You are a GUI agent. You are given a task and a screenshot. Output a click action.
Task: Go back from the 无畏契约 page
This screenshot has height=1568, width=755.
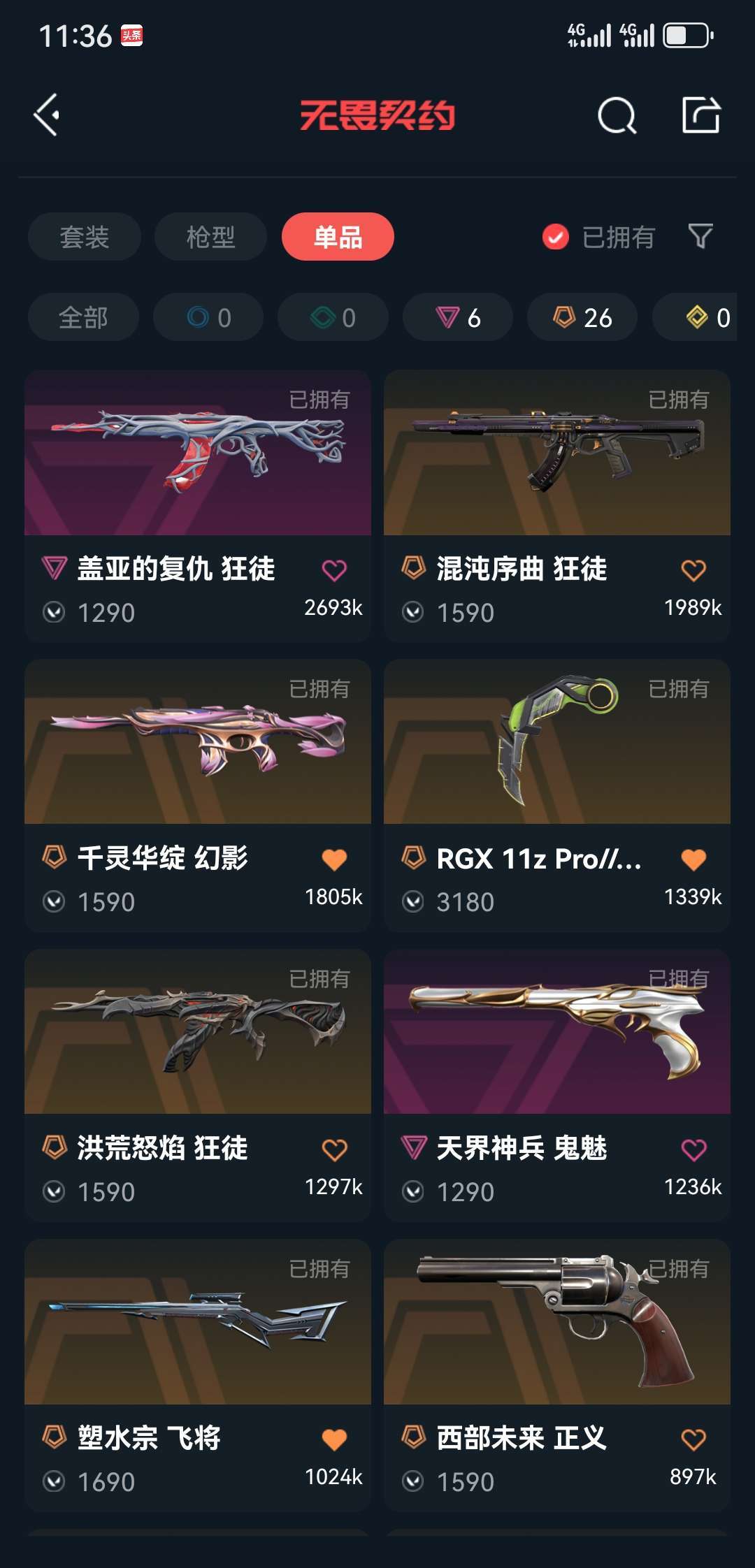[x=47, y=115]
